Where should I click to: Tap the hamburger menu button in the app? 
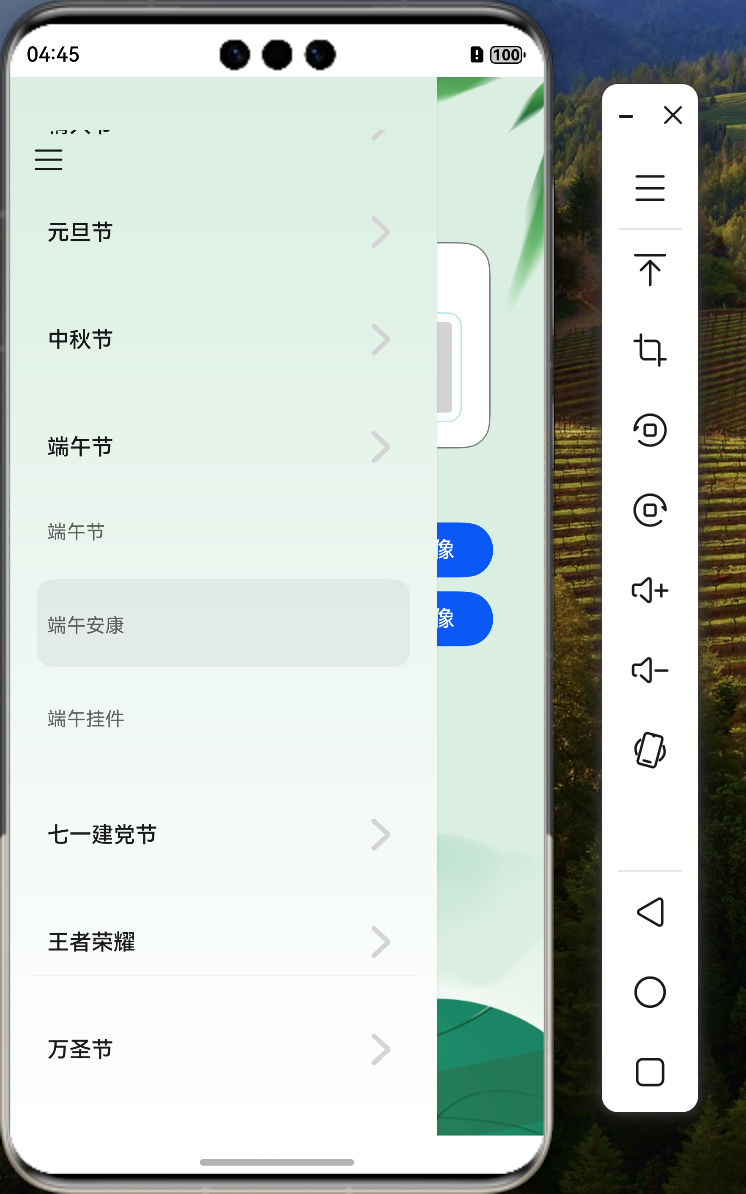pos(49,160)
